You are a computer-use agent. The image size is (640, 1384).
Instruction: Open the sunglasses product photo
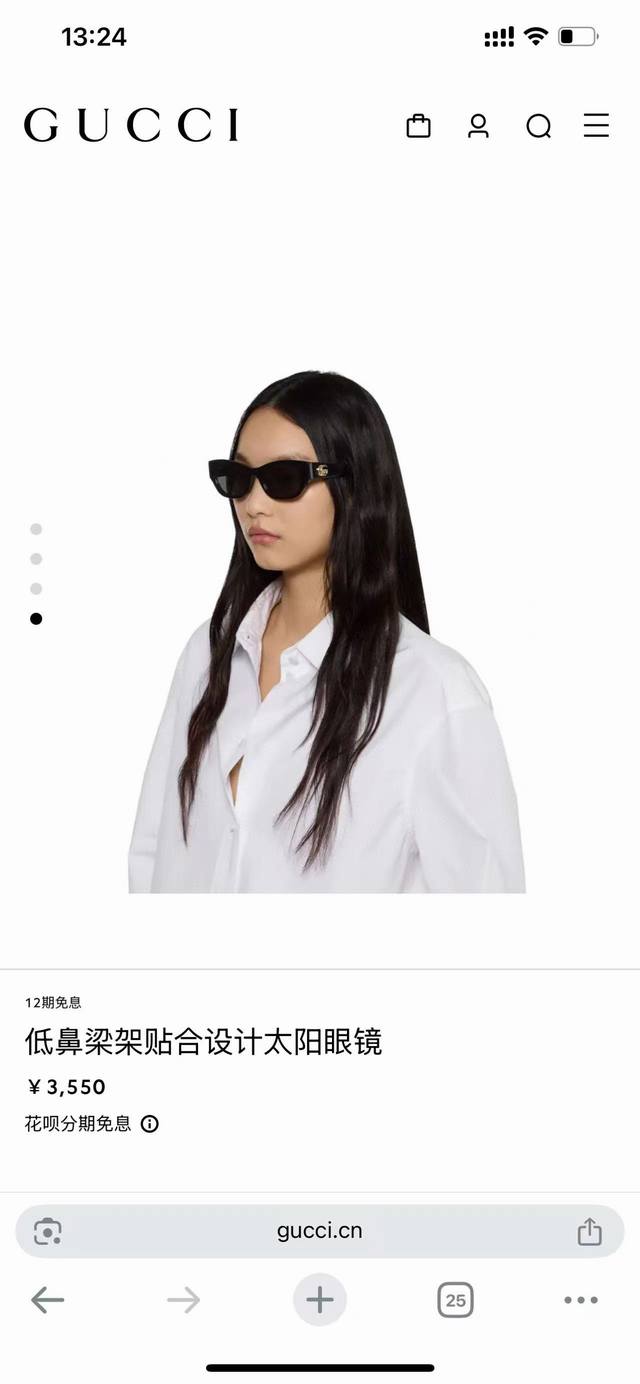[326, 630]
